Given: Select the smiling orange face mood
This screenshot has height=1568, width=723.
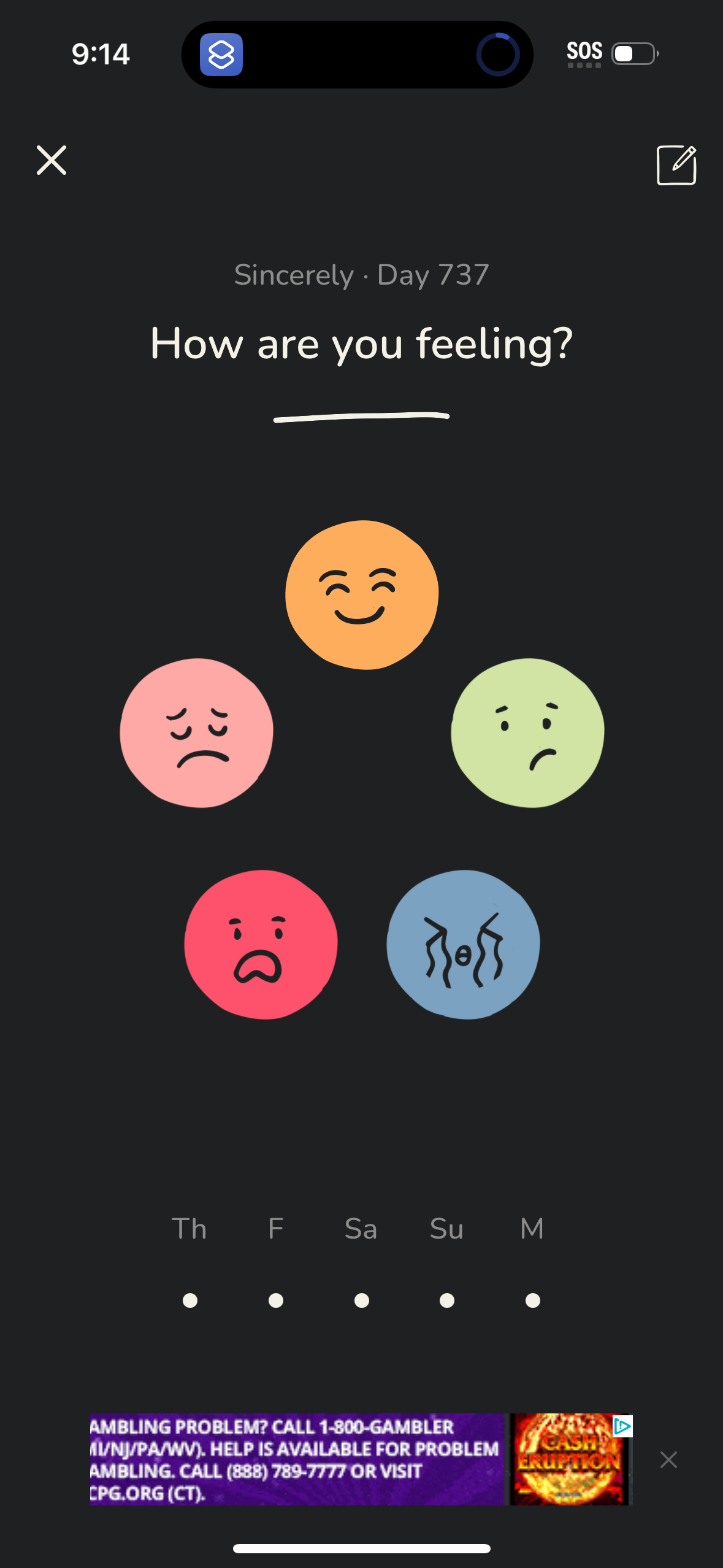Looking at the screenshot, I should click(x=362, y=592).
